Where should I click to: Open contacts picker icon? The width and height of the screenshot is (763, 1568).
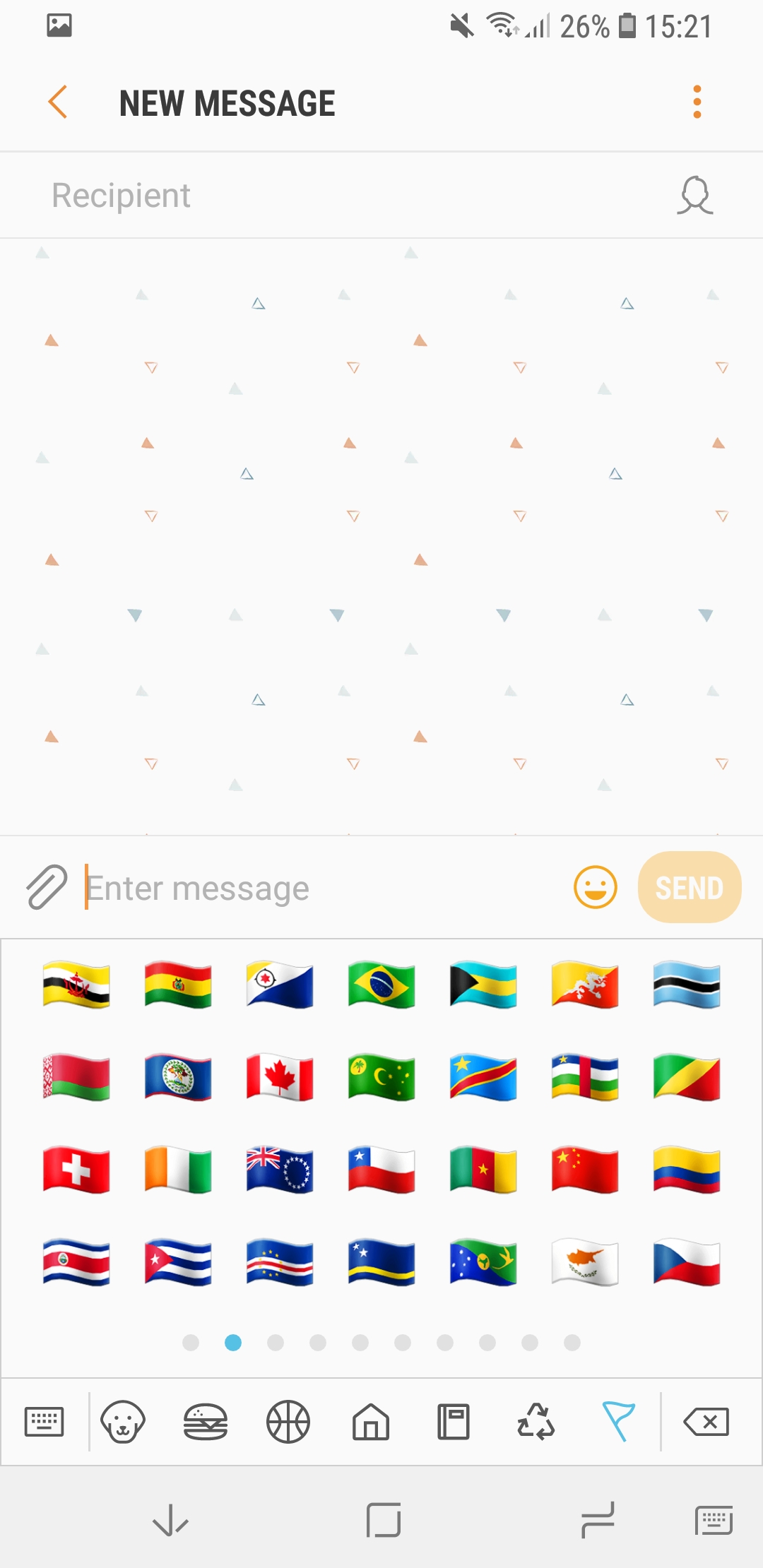(x=695, y=196)
